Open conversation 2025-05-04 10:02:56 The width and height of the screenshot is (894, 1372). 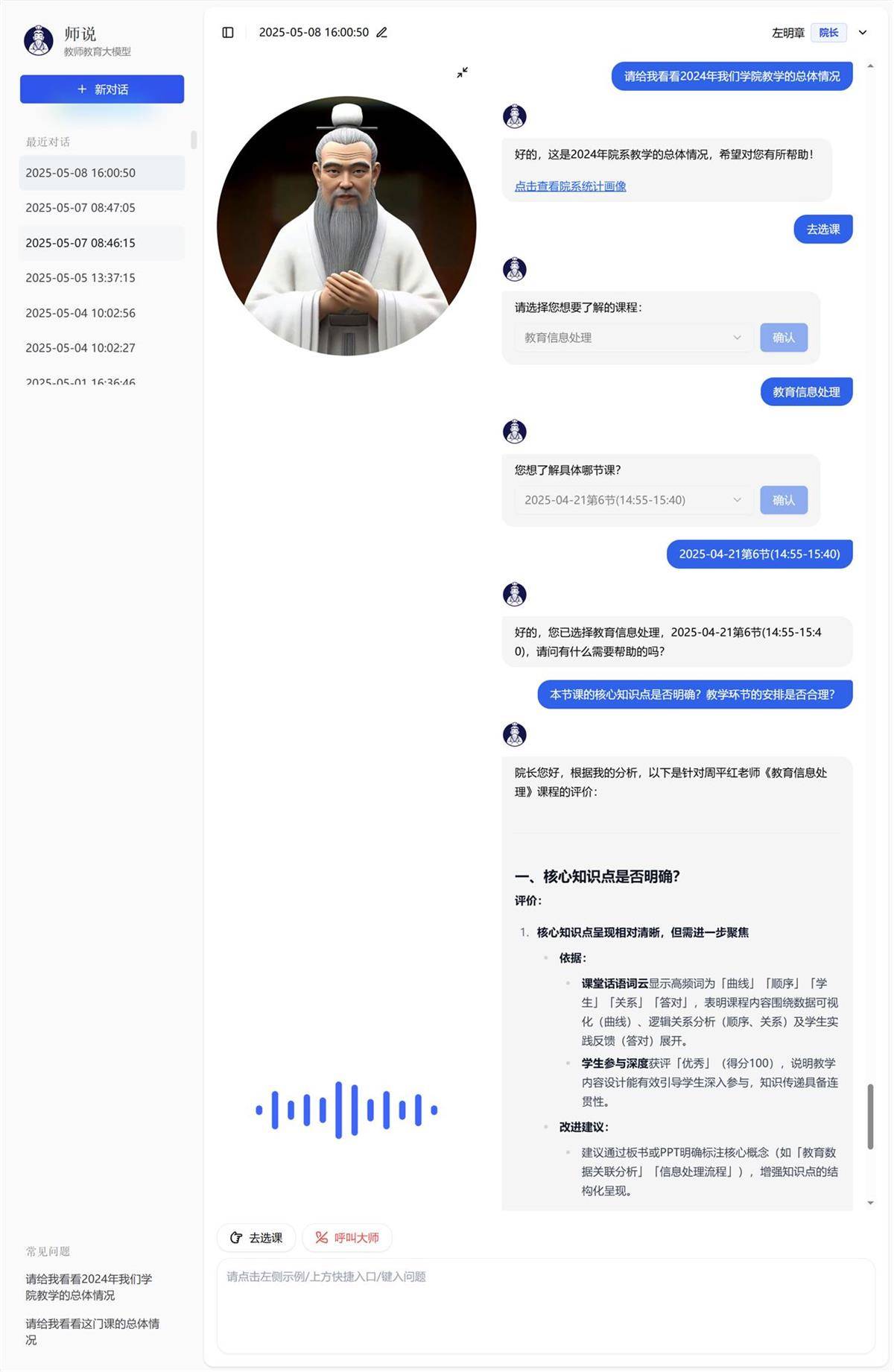click(80, 313)
